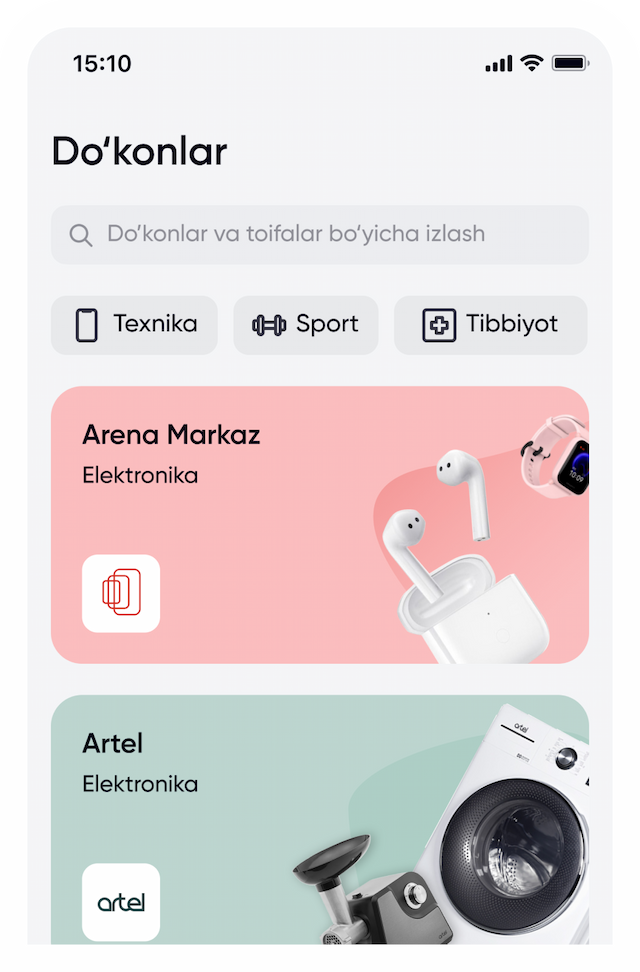The image size is (640, 972).
Task: Open the Artel store card
Action: click(x=320, y=820)
